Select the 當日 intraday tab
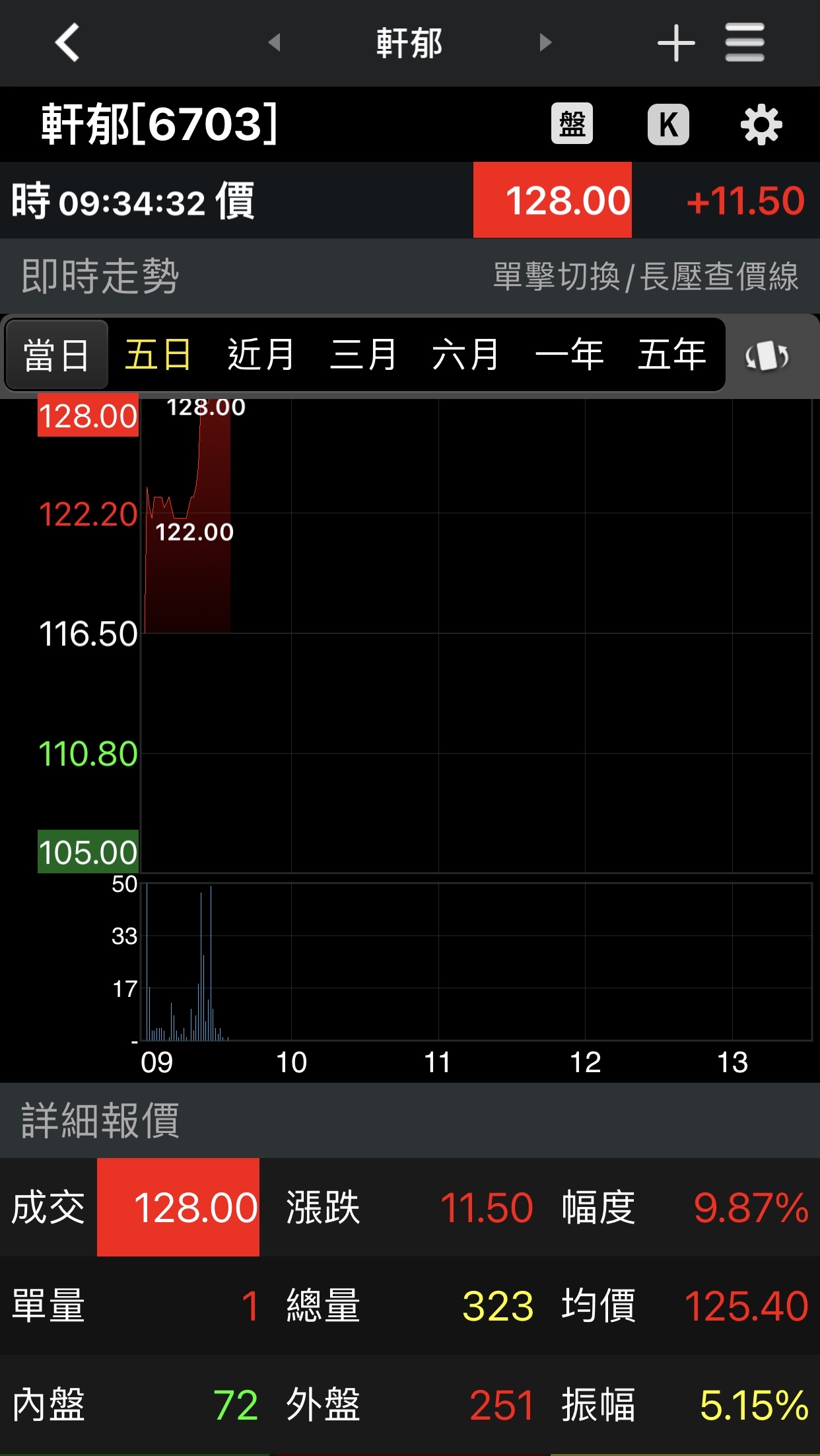Image resolution: width=820 pixels, height=1456 pixels. (x=57, y=355)
